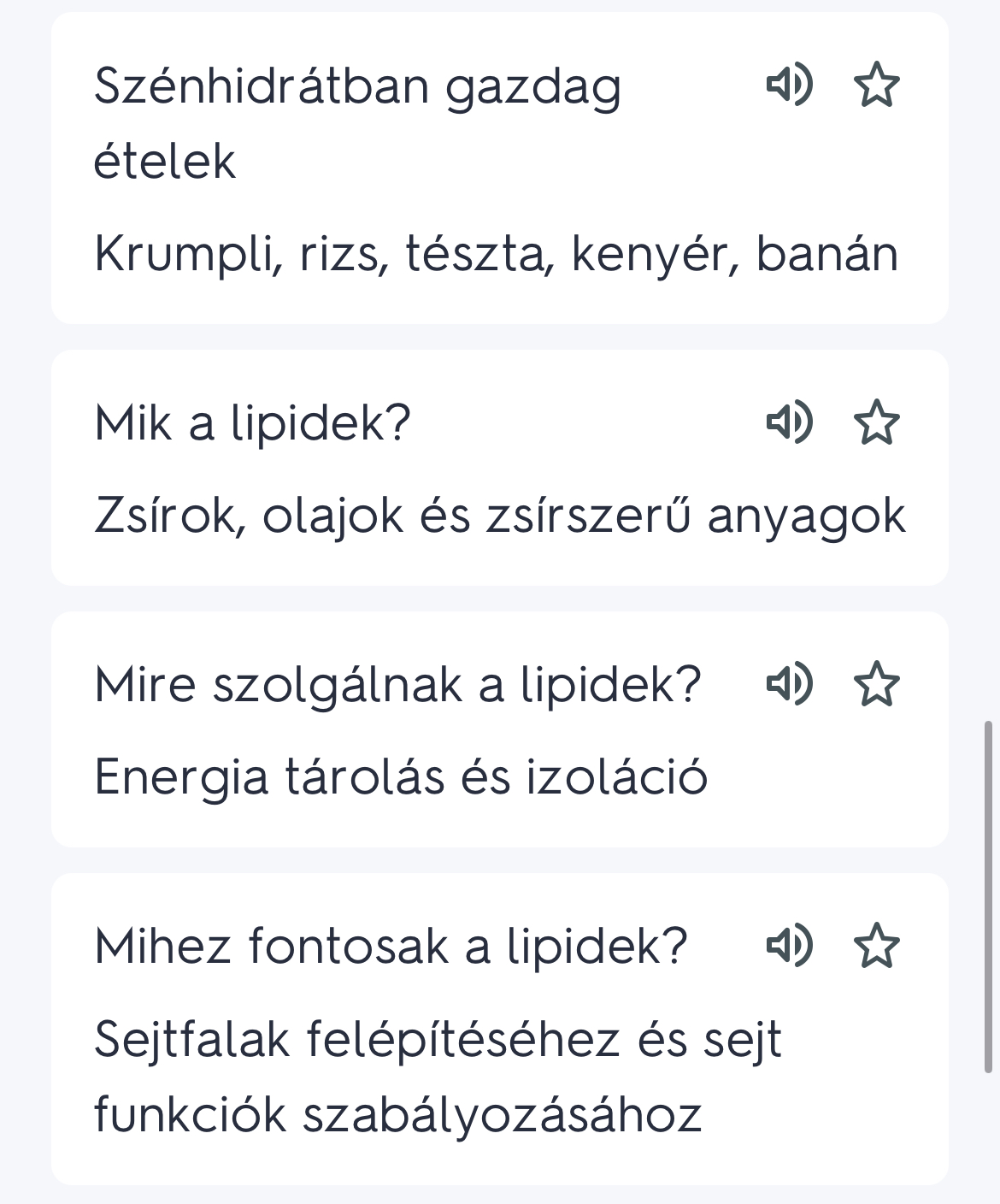1000x1204 pixels.
Task: Play audio for Mik a lipidek?
Action: tap(789, 422)
